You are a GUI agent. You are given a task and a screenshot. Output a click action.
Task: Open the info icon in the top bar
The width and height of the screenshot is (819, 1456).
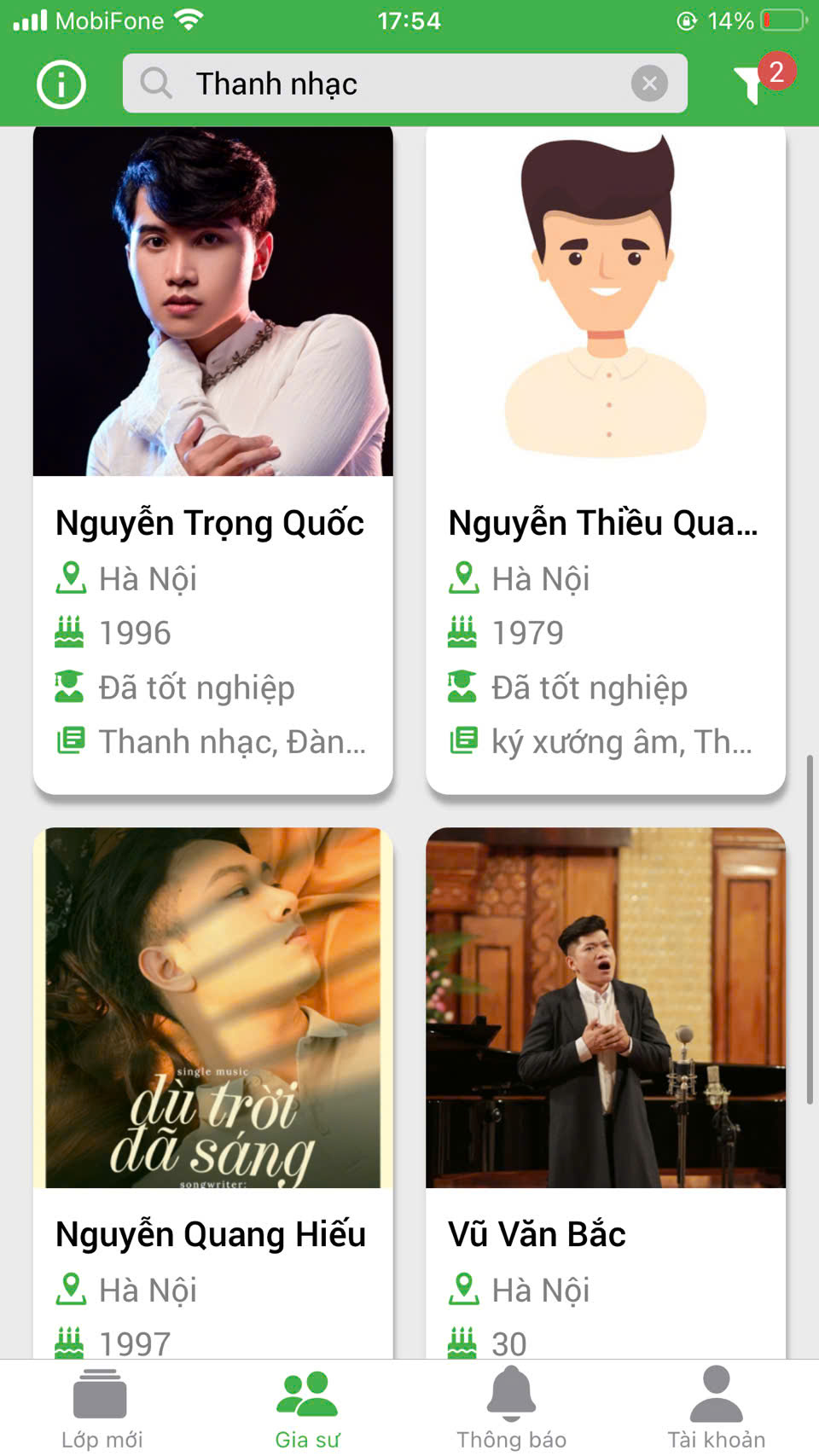[x=61, y=84]
